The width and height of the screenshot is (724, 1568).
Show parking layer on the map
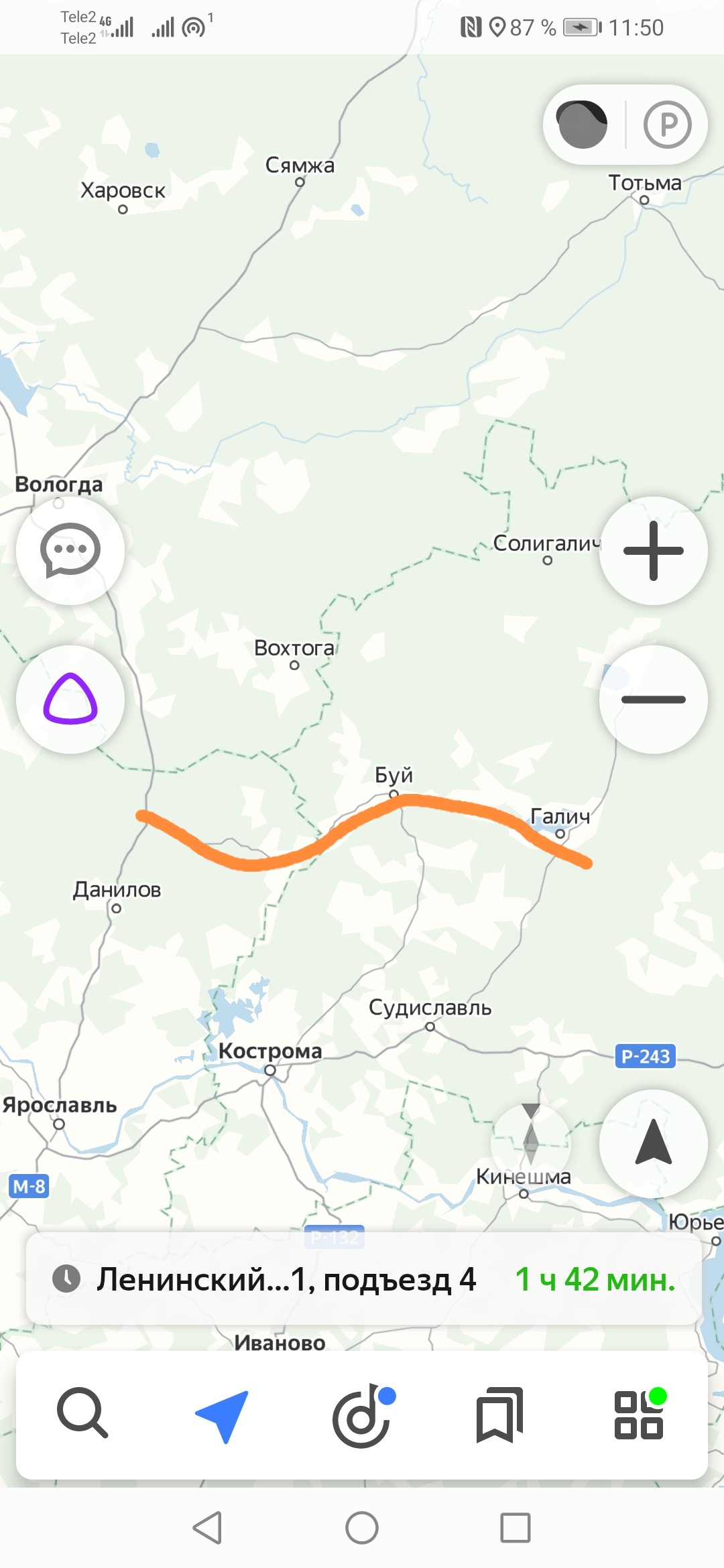click(667, 125)
